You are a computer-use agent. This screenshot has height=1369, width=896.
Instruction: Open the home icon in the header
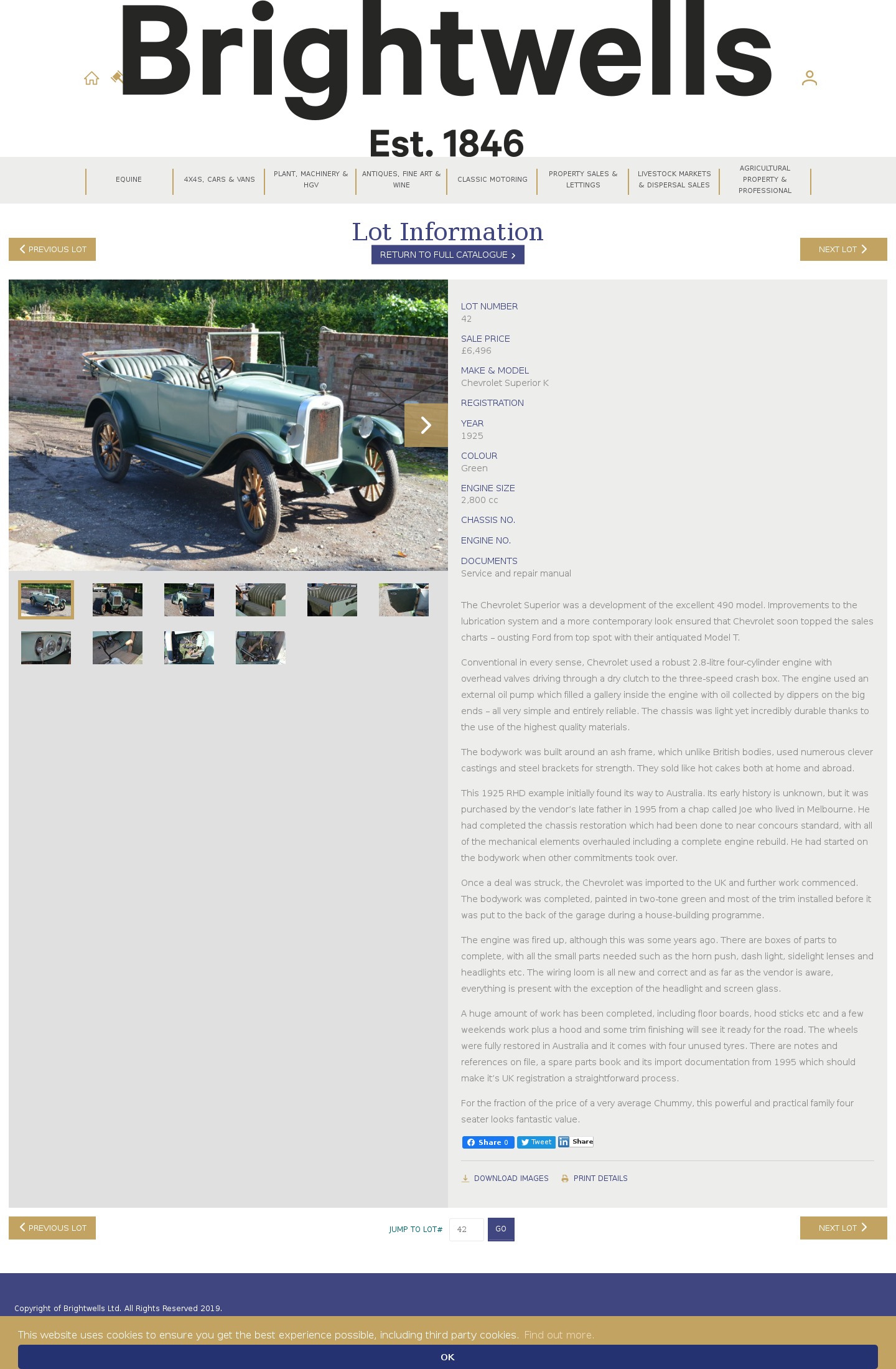click(x=91, y=78)
